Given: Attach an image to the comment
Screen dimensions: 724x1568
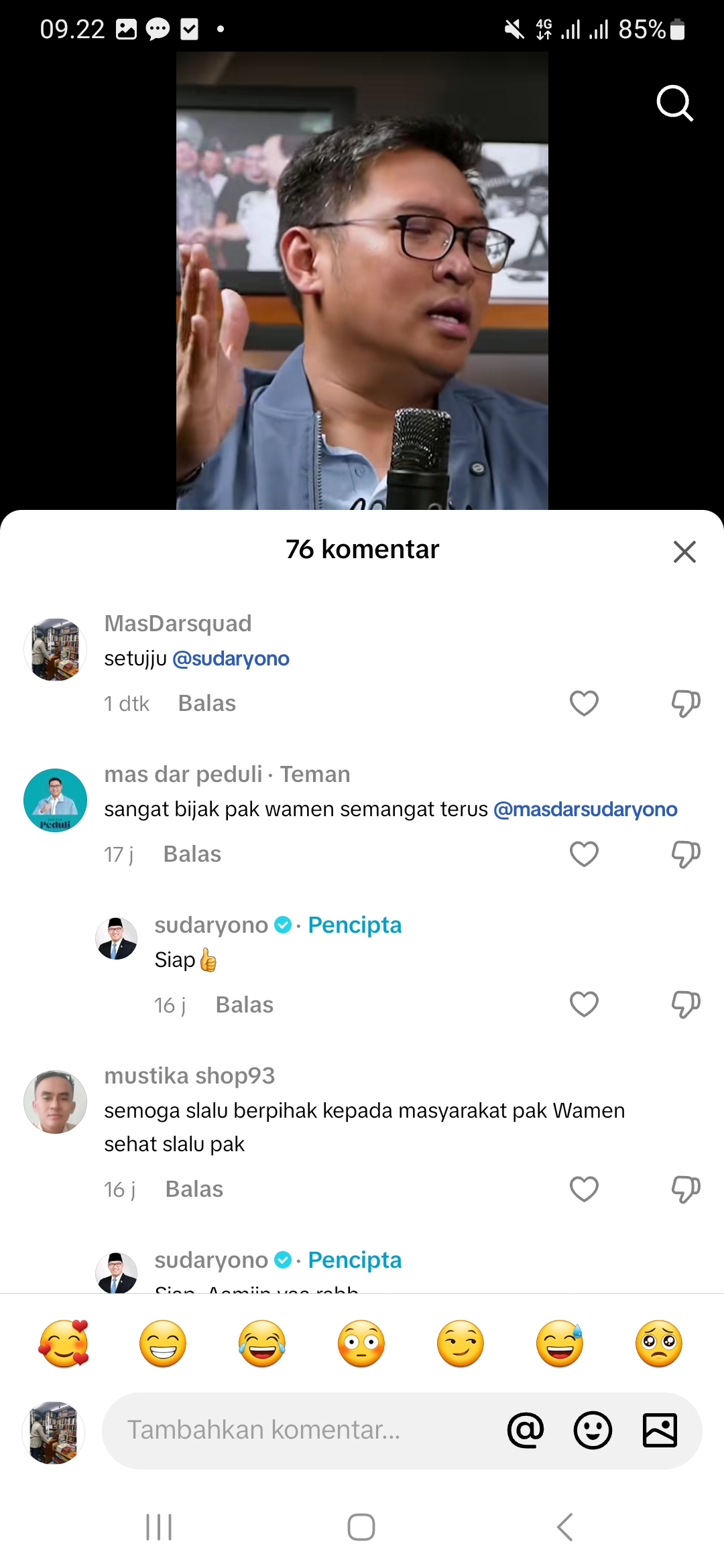Looking at the screenshot, I should click(660, 1430).
